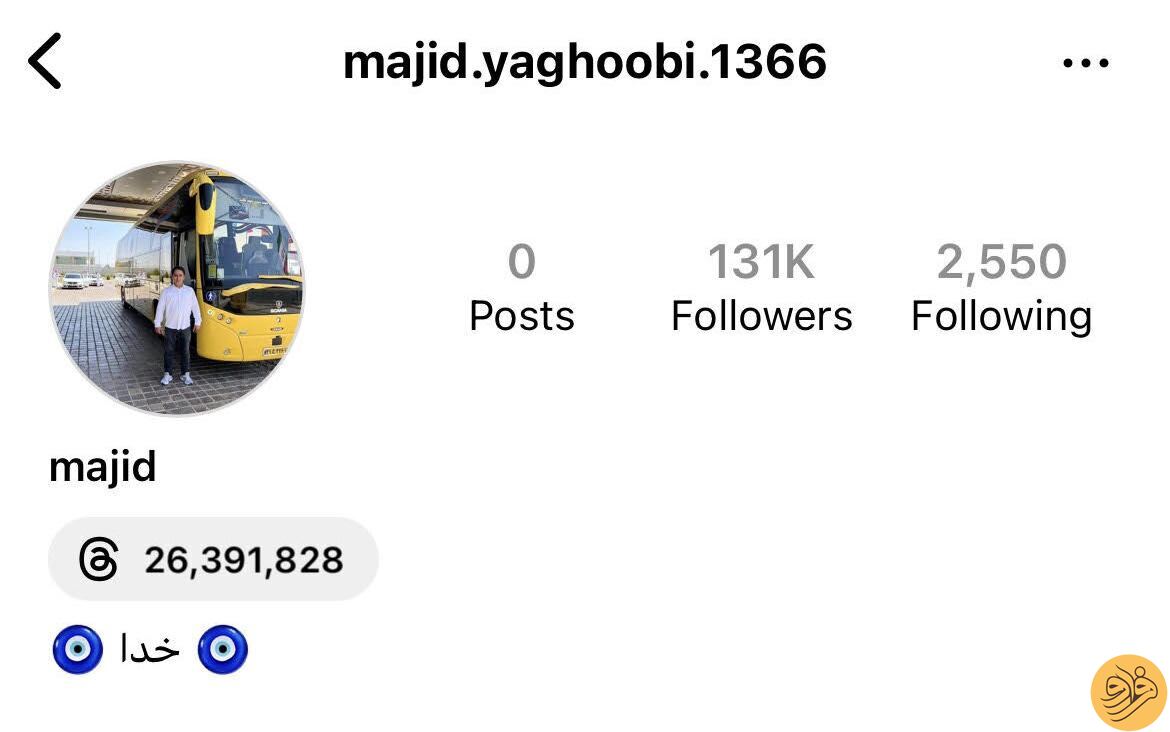Screen dimensions: 1170x732
Task: View majid's profile picture
Action: (x=177, y=288)
